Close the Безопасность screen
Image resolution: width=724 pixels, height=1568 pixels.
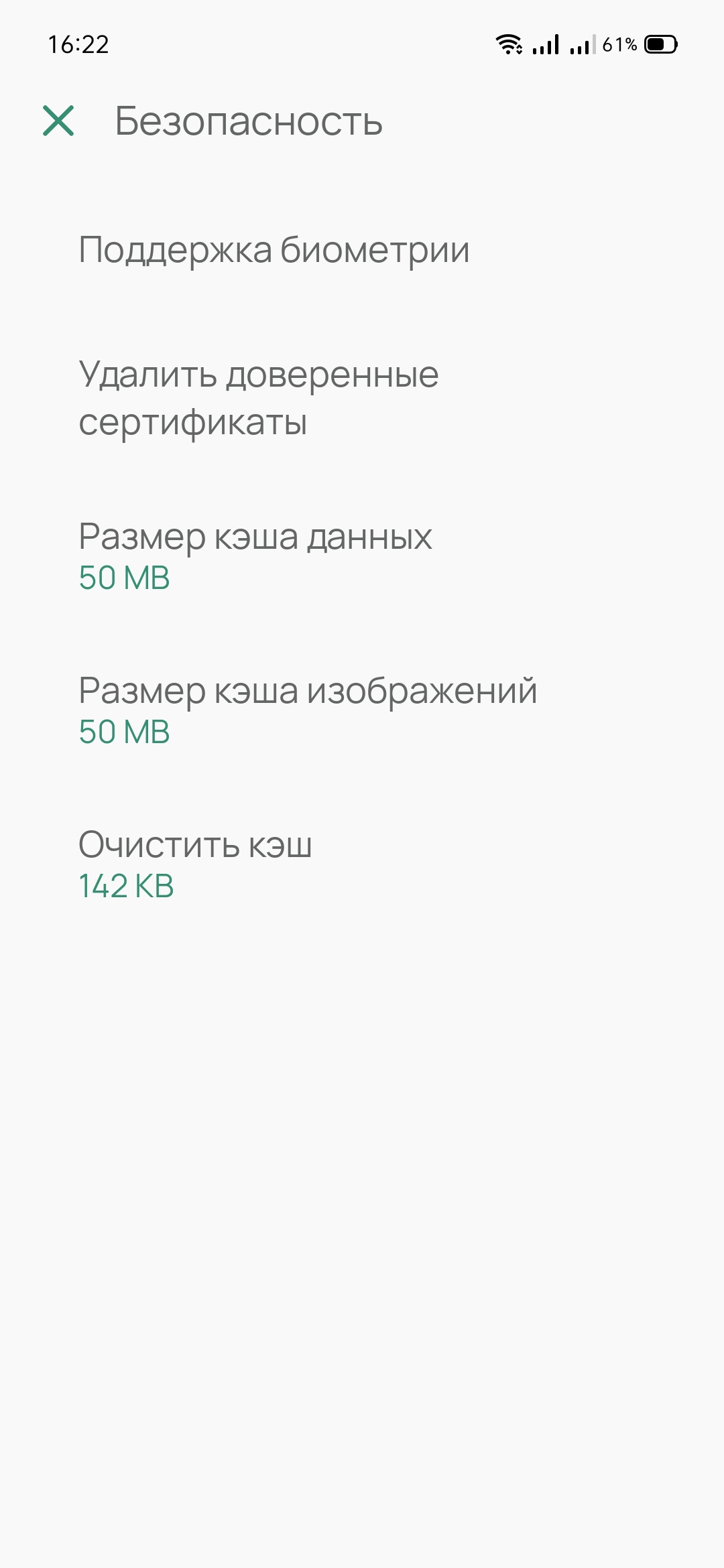coord(58,121)
